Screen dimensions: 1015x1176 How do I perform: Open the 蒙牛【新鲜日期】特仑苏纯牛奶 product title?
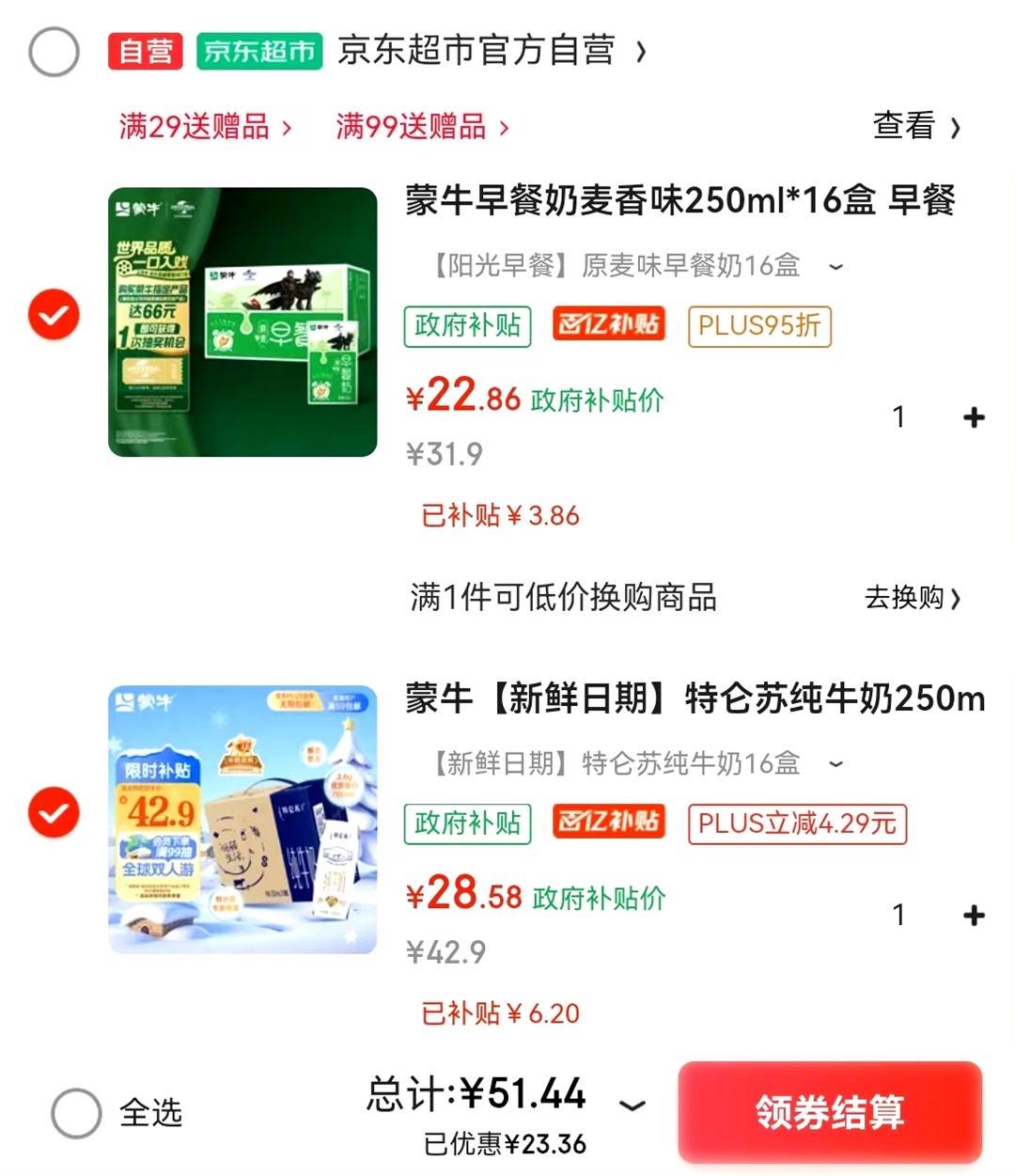coord(694,698)
